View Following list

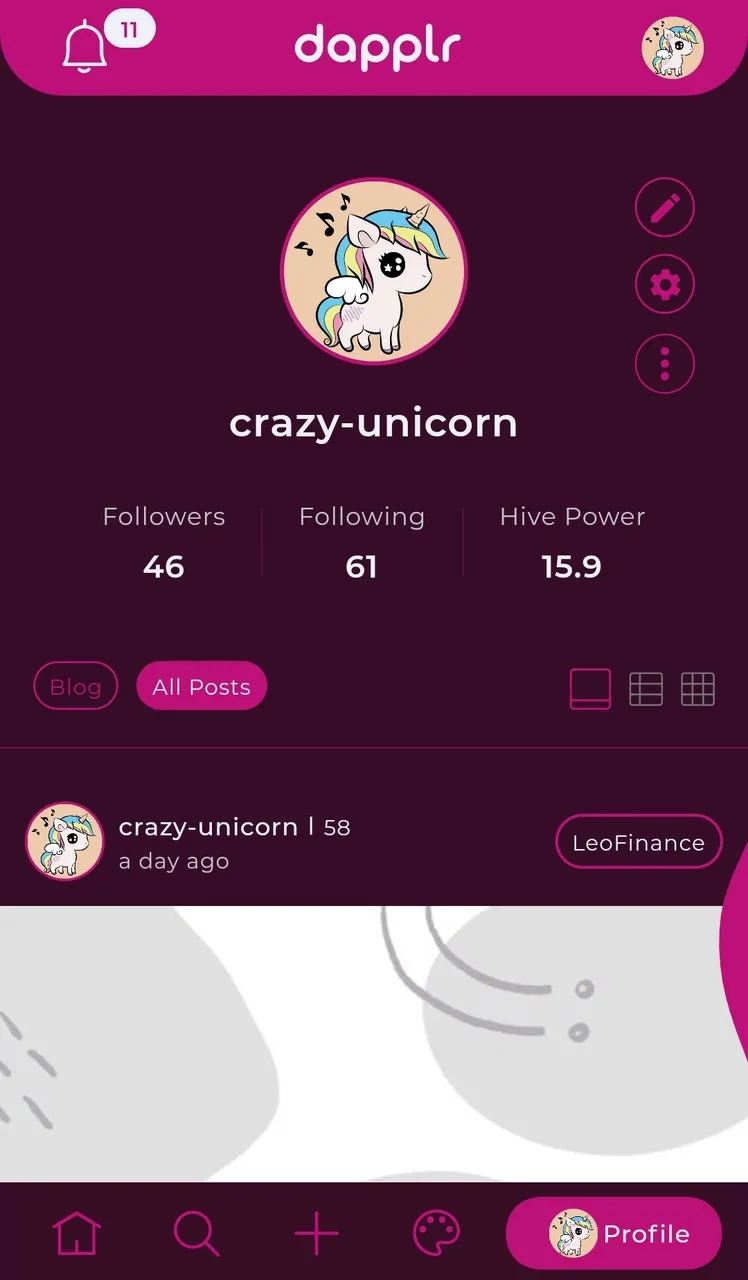click(362, 541)
